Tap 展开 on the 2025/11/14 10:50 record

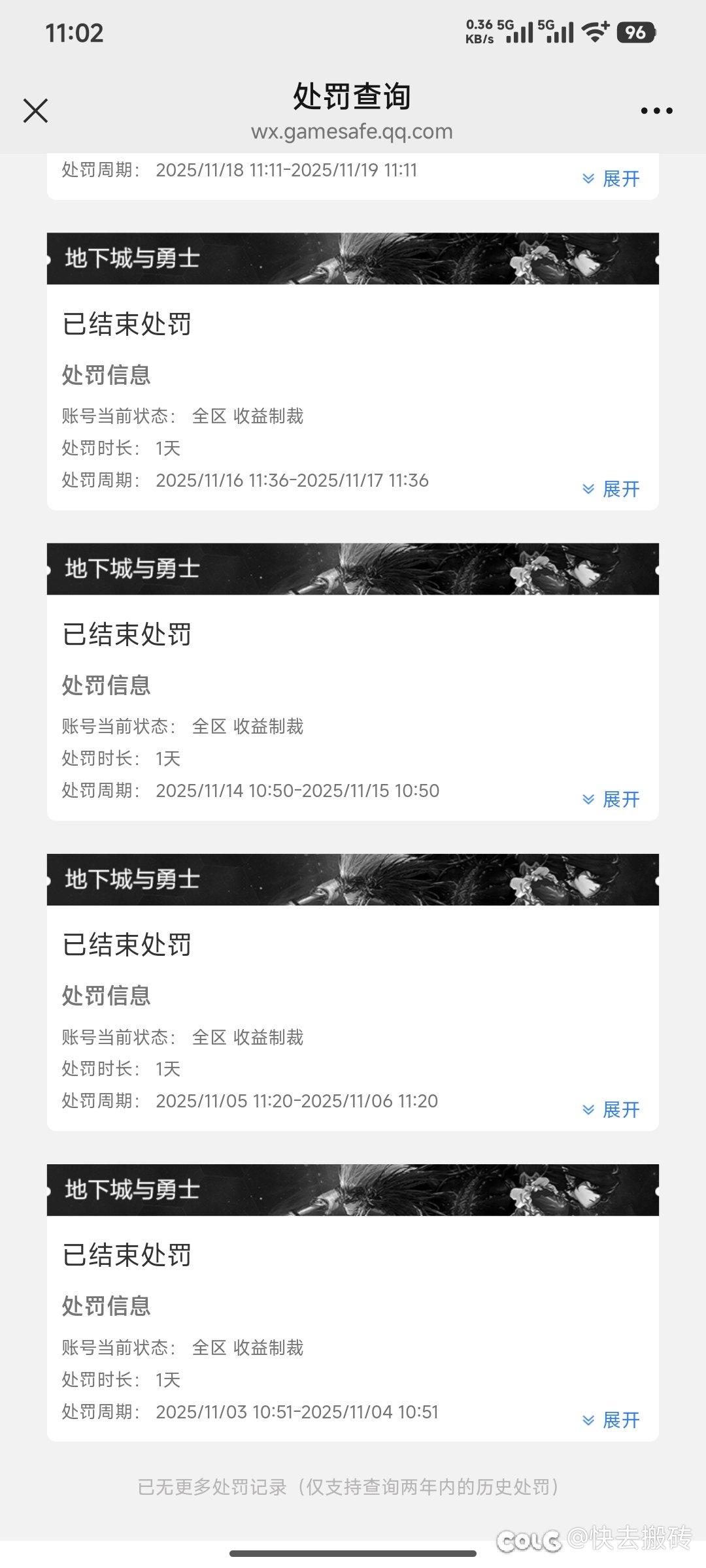[612, 799]
